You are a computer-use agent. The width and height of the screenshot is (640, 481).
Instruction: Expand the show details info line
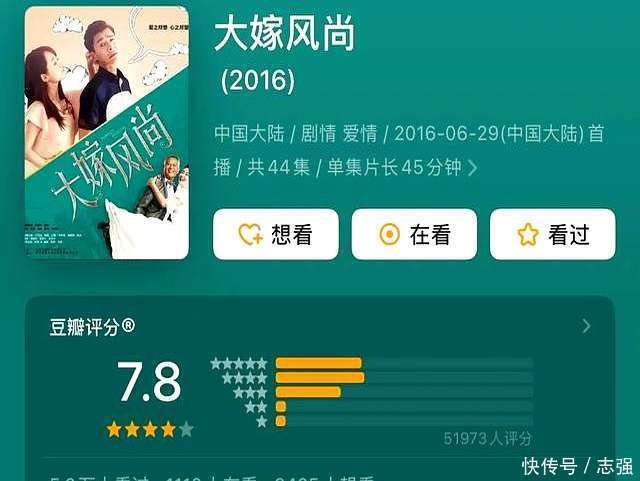(473, 168)
